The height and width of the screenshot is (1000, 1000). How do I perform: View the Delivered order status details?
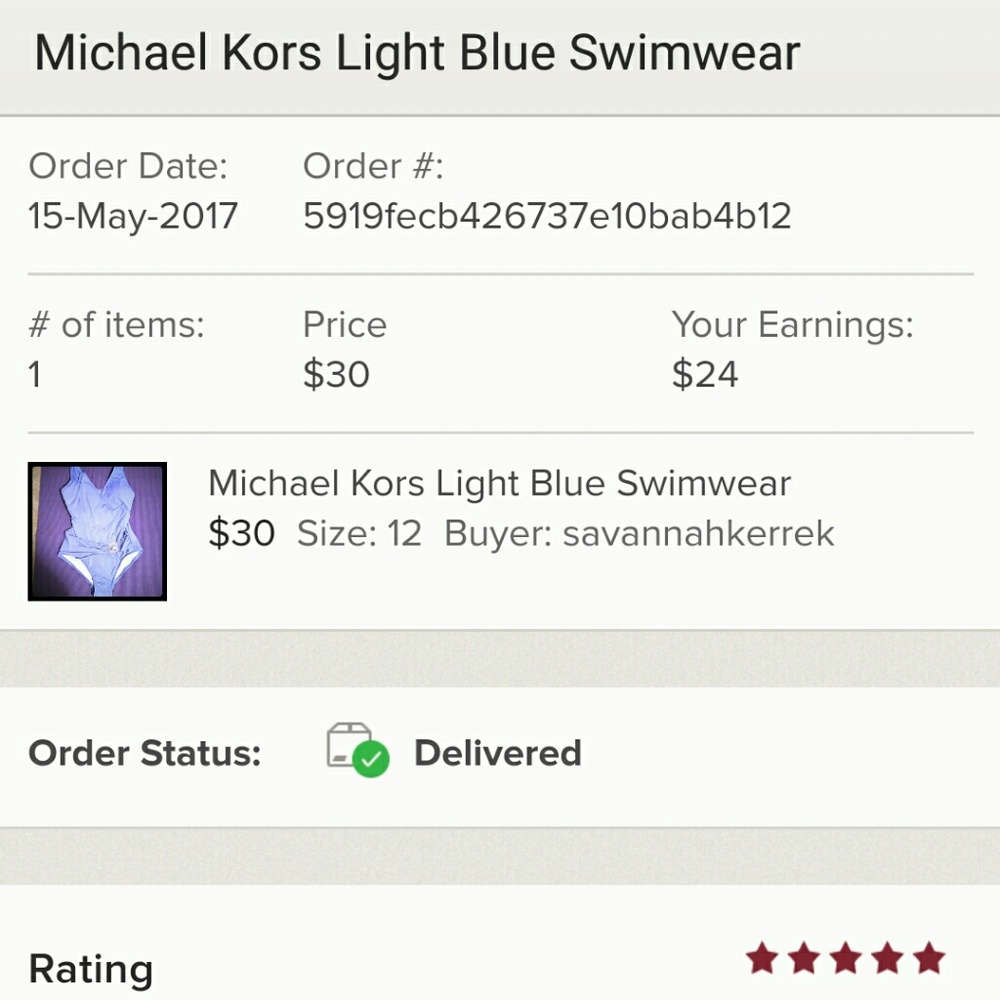pos(497,753)
